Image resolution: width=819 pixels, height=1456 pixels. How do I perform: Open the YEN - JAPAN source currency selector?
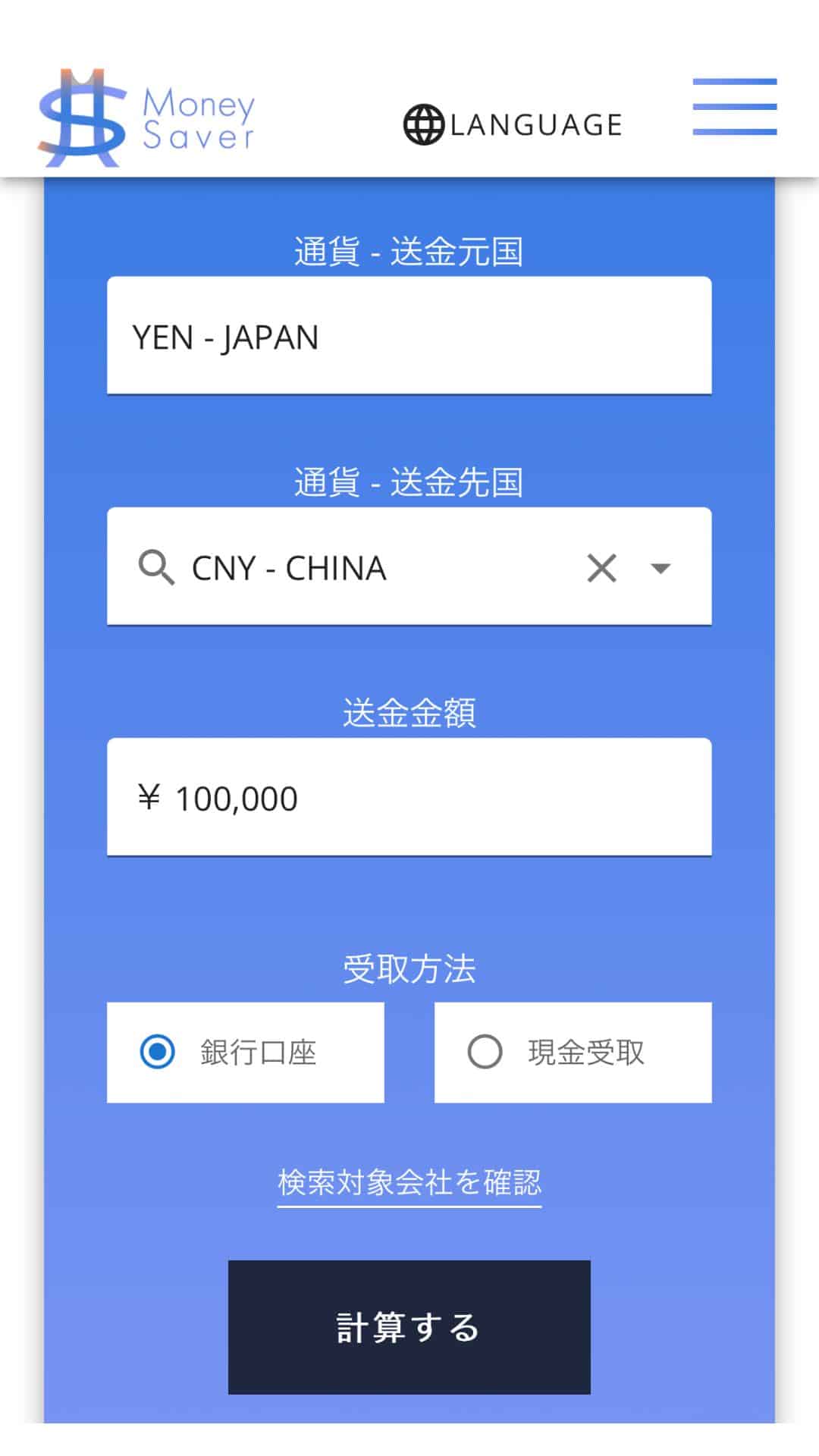tap(409, 337)
